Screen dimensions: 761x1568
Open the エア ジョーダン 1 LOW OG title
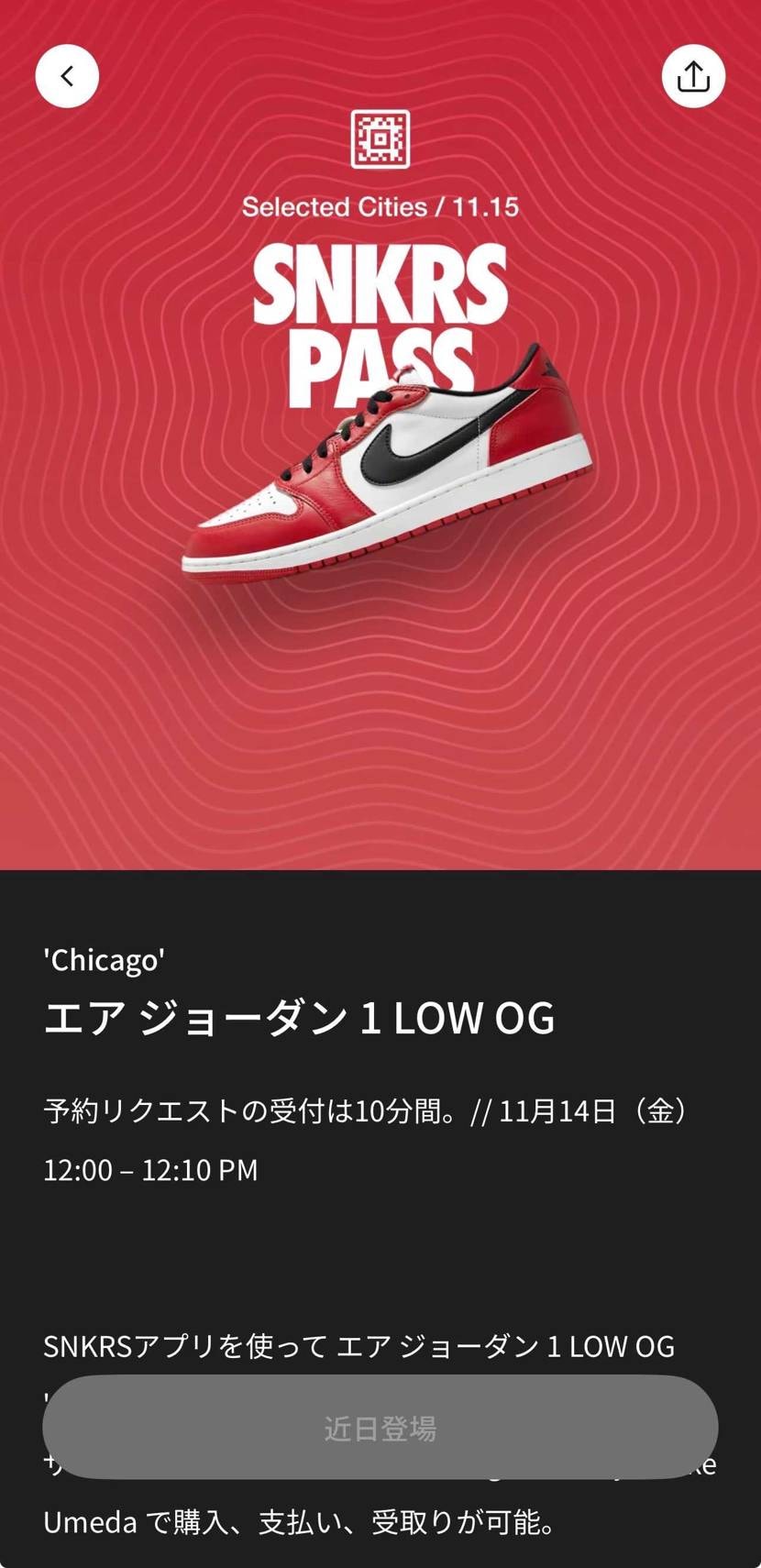pyautogui.click(x=299, y=1018)
